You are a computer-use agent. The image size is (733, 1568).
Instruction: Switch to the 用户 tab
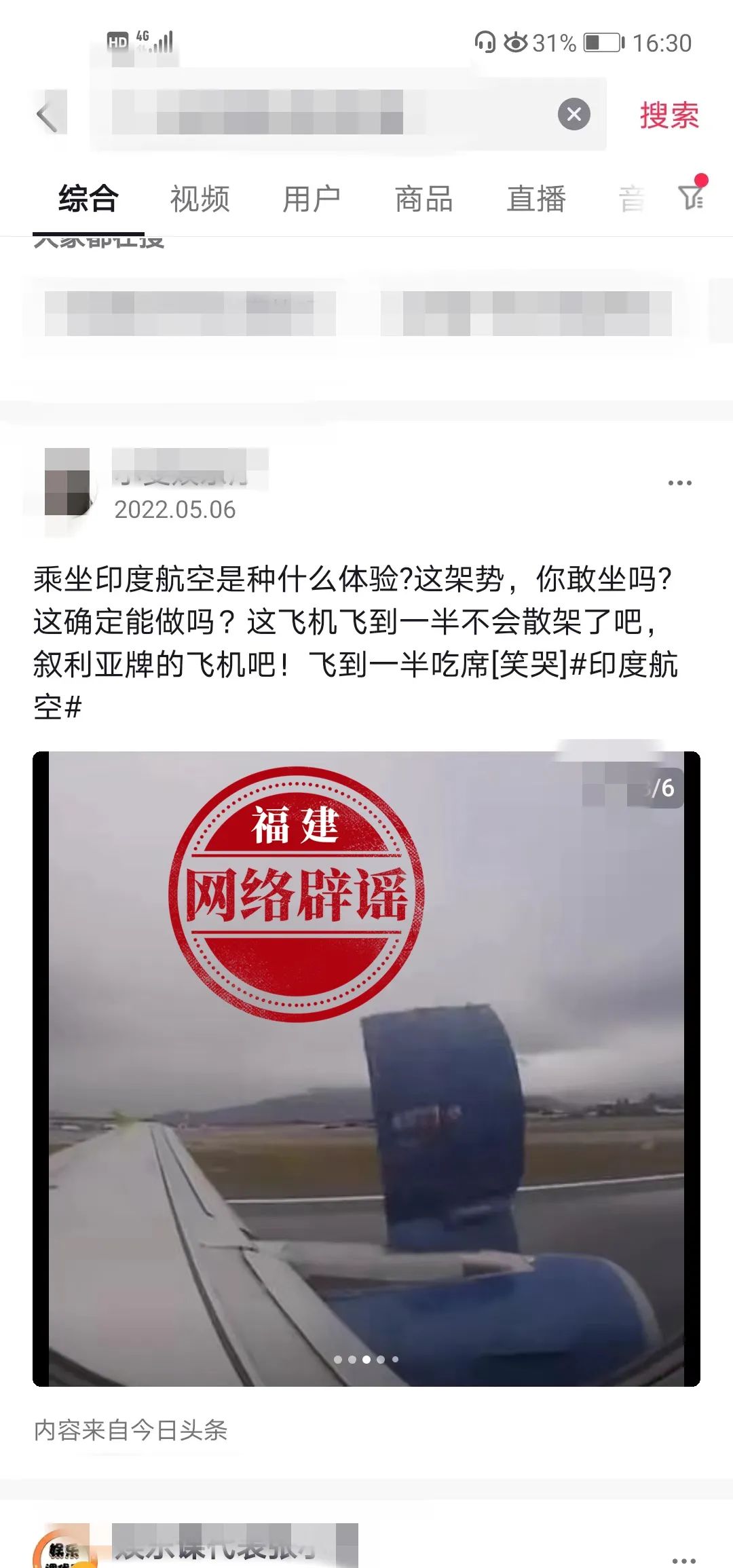[312, 199]
